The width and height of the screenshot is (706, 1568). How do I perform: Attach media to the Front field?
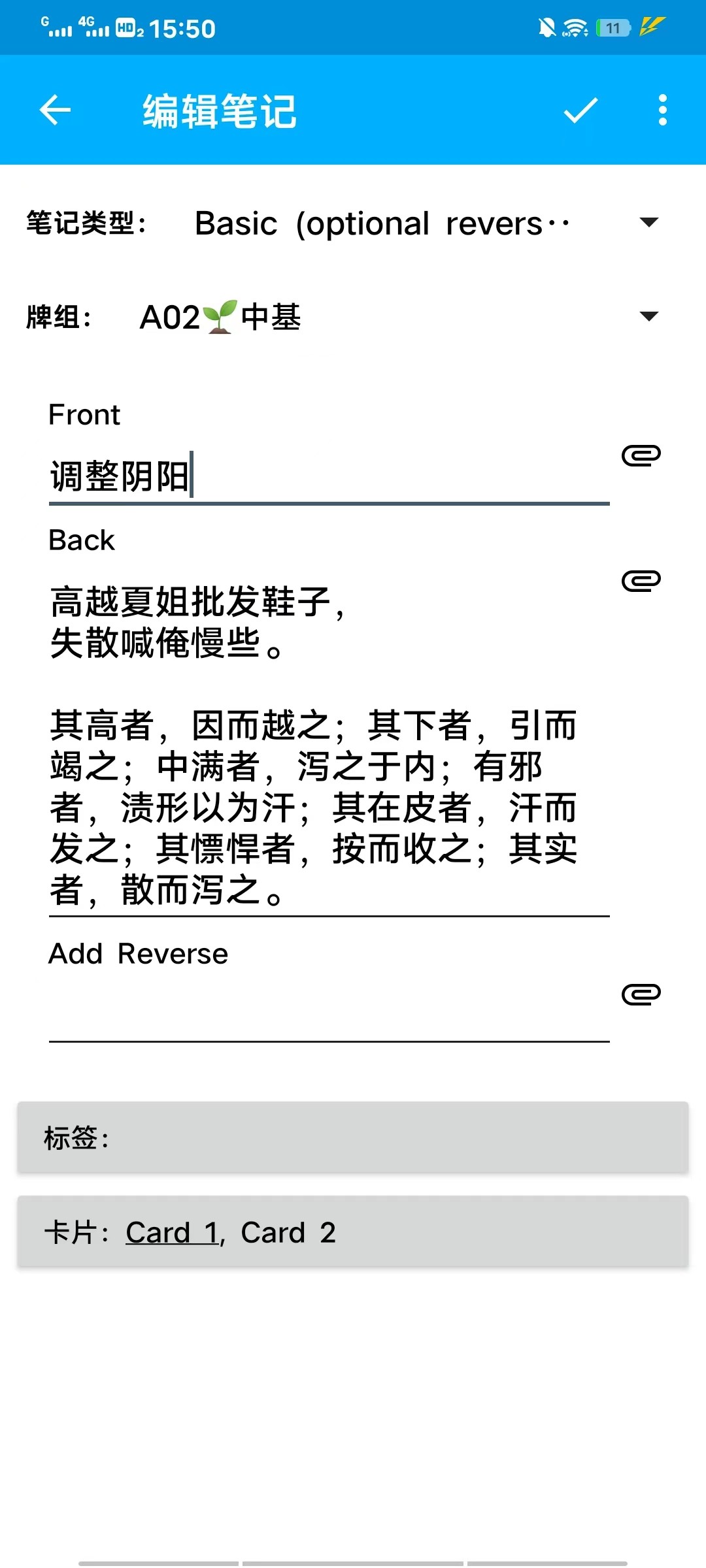click(x=641, y=455)
